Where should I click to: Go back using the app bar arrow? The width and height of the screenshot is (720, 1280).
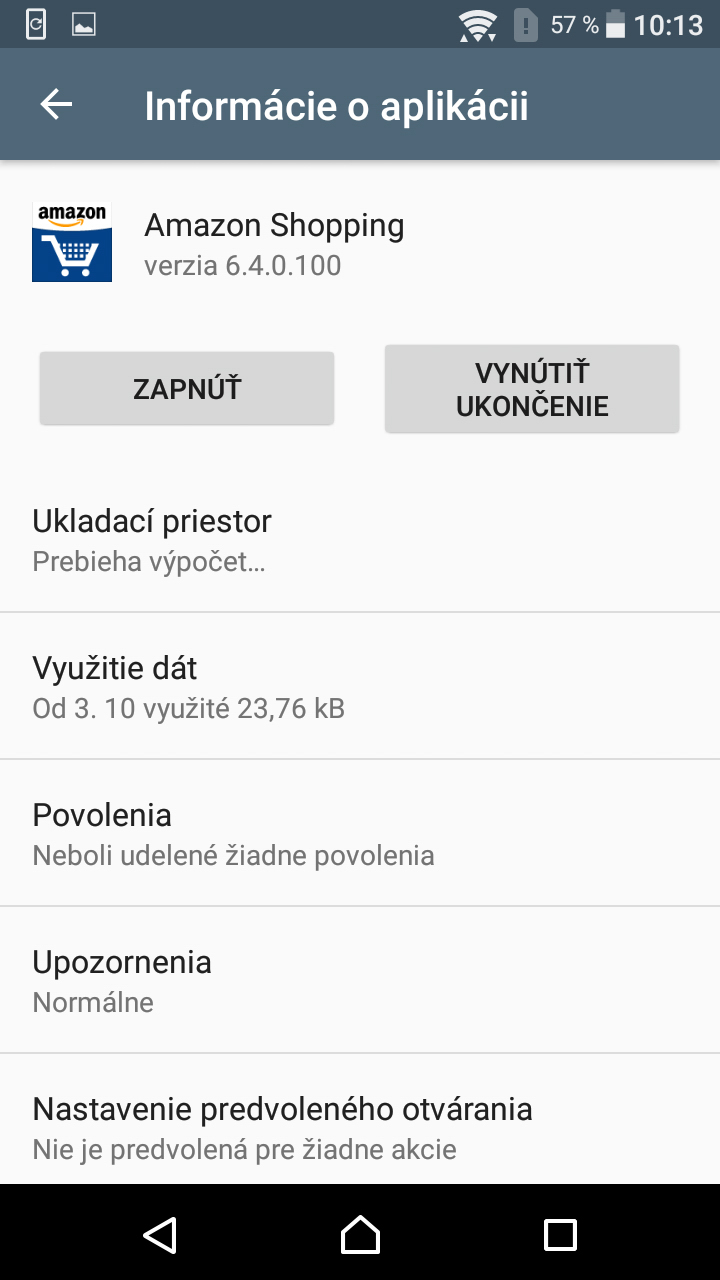pos(56,105)
